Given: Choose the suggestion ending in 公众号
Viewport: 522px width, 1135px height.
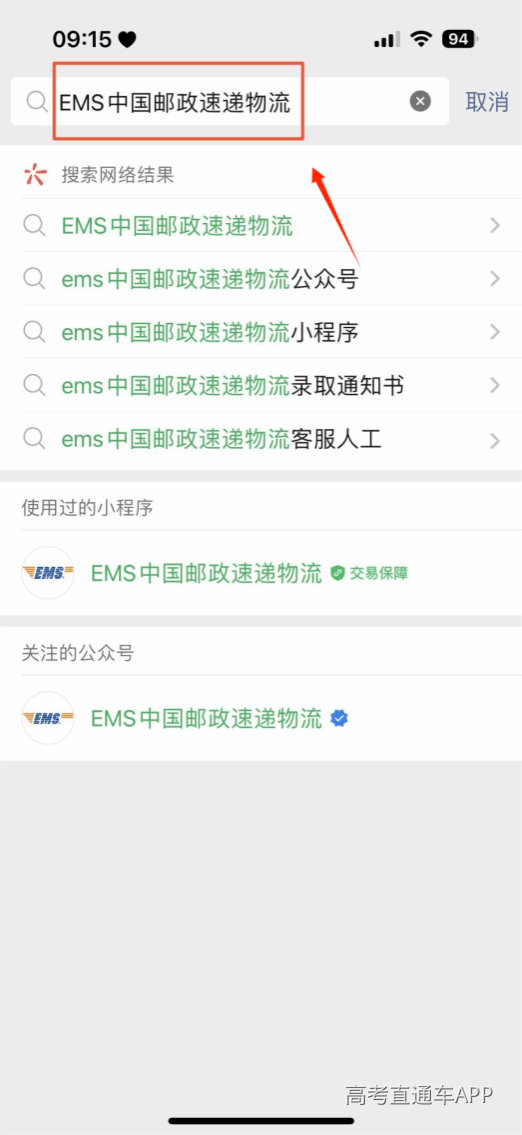Looking at the screenshot, I should click(x=261, y=279).
